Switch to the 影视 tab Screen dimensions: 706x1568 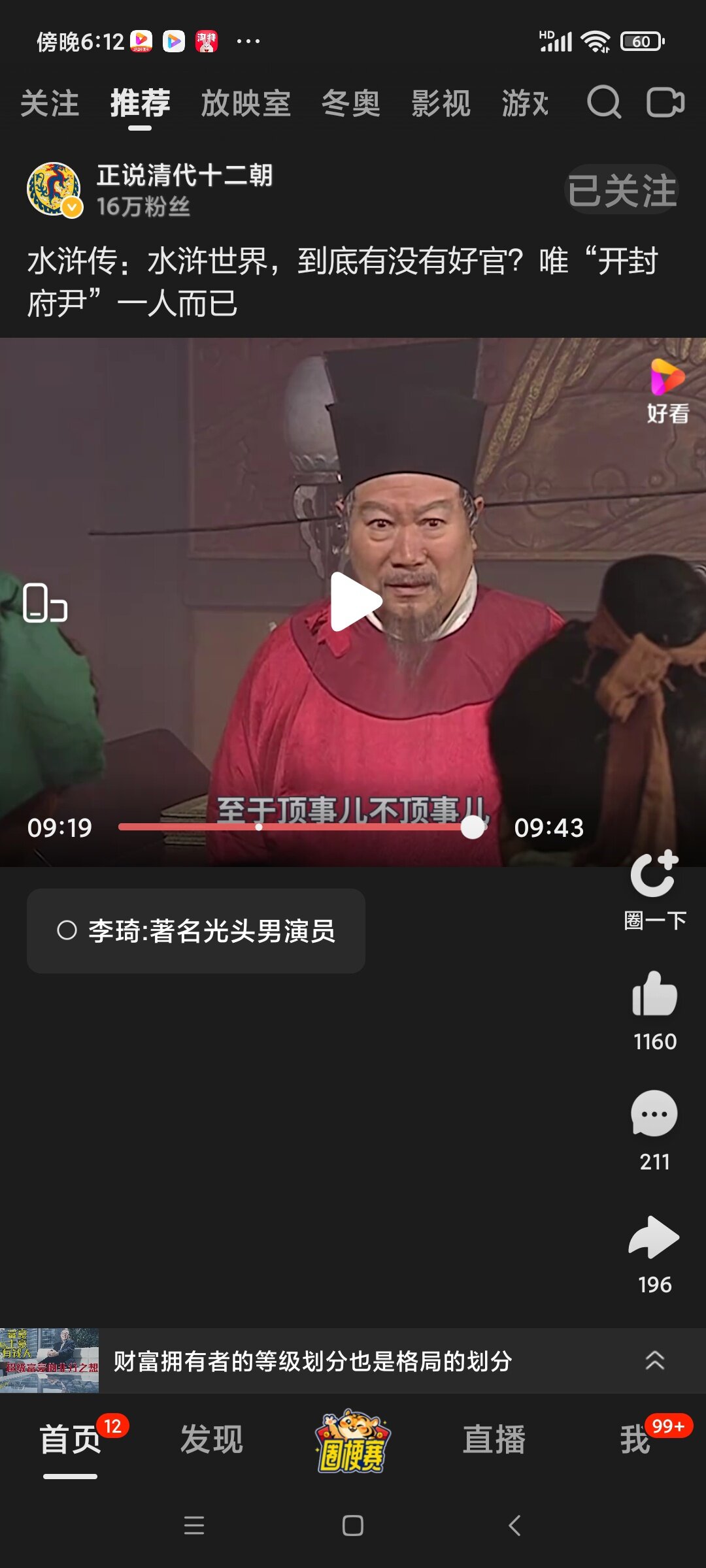(441, 104)
